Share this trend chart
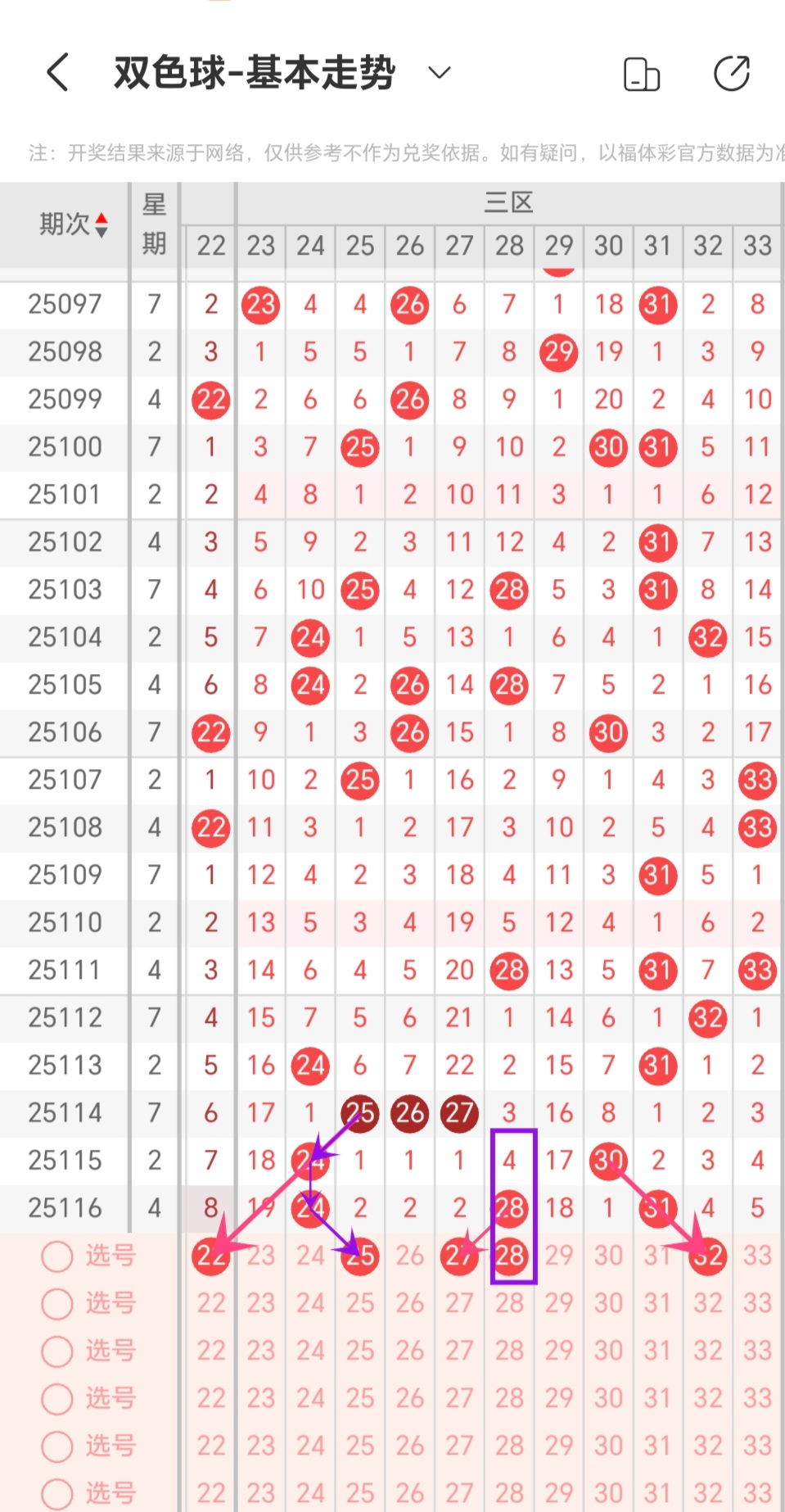 point(731,74)
